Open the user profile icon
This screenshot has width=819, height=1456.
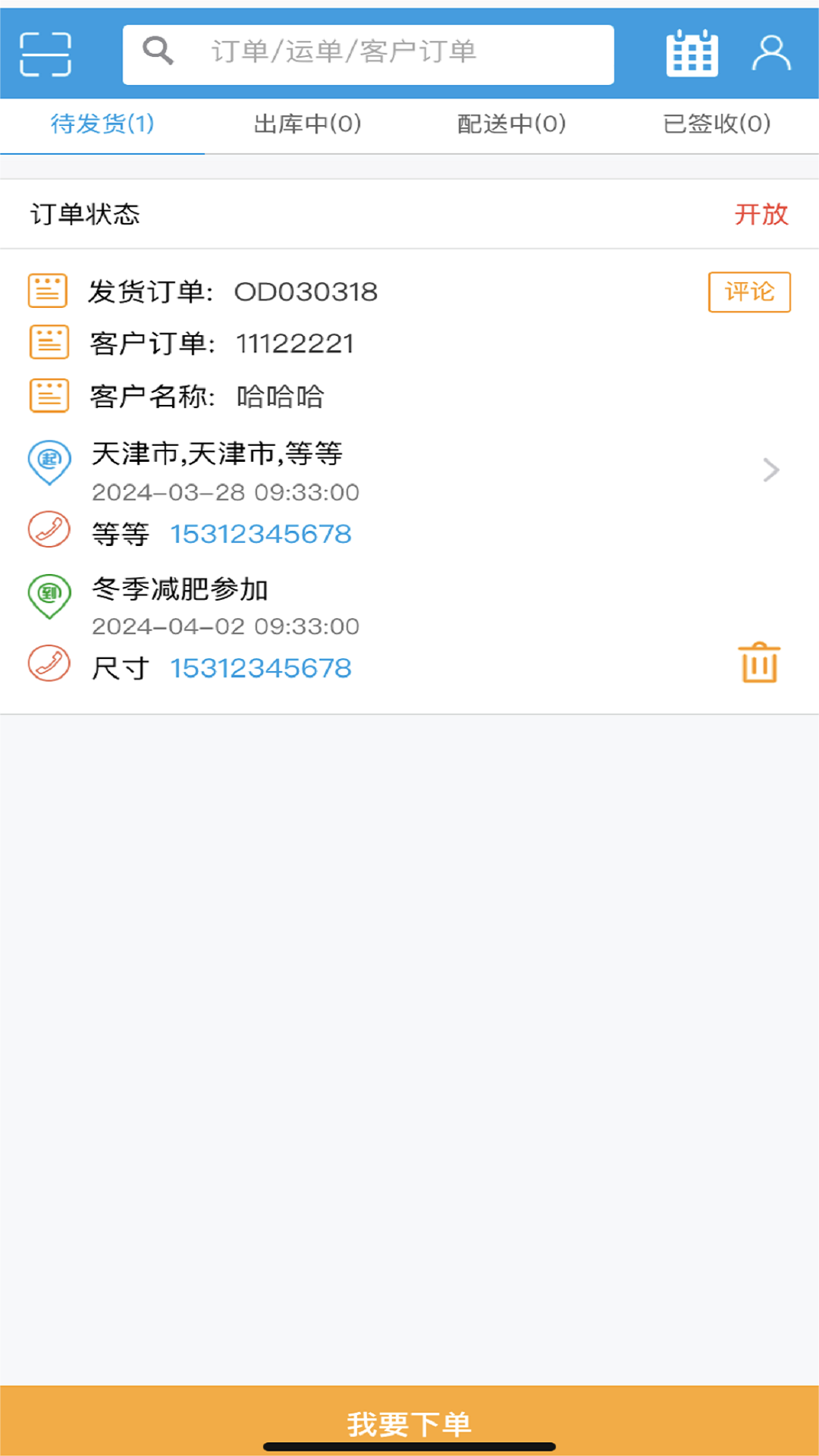771,54
